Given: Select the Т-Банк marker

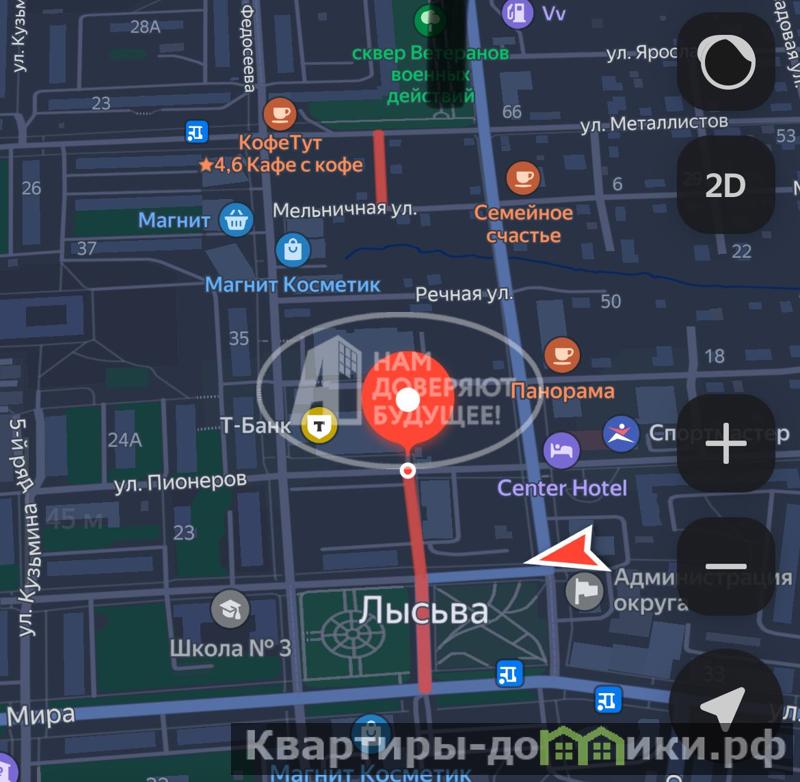Looking at the screenshot, I should [x=320, y=425].
